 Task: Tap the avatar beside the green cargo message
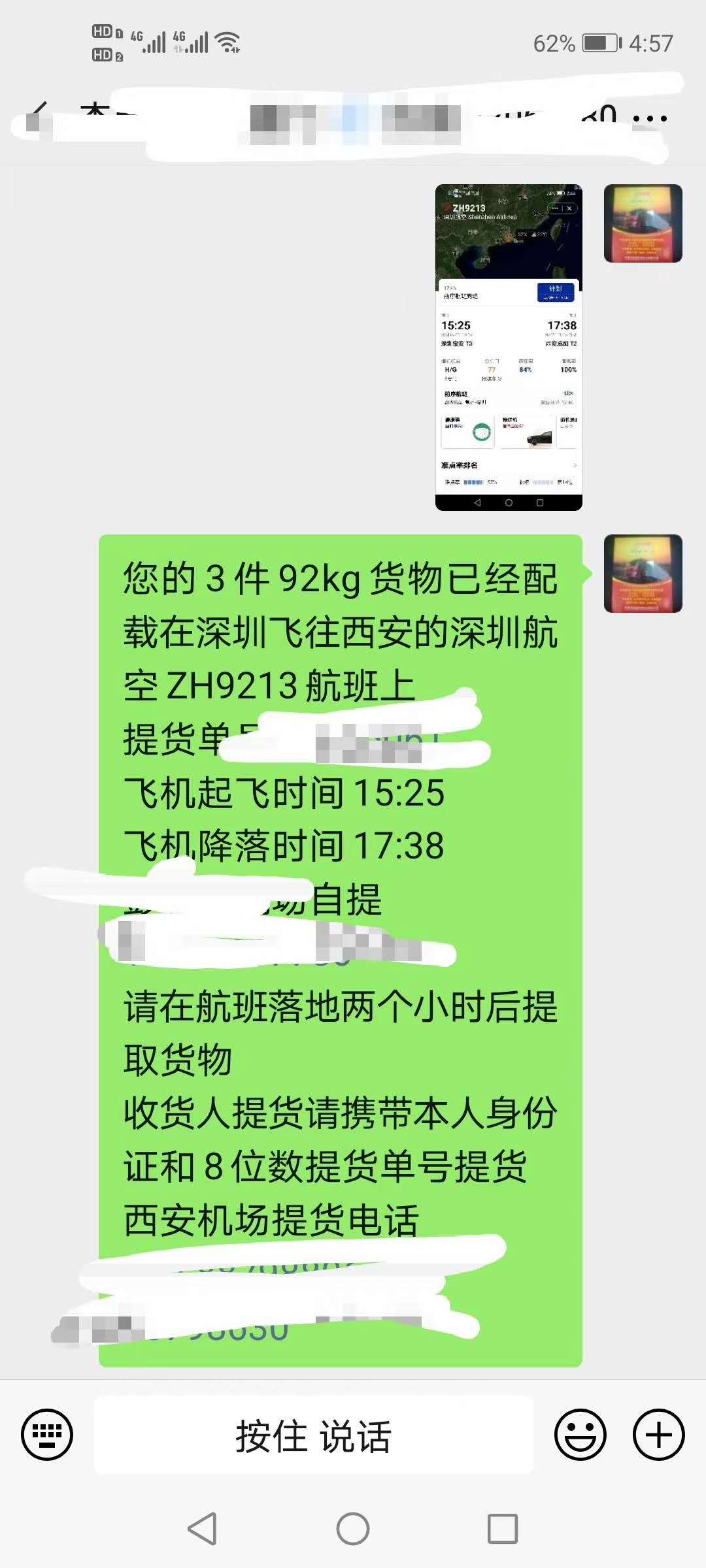643,573
